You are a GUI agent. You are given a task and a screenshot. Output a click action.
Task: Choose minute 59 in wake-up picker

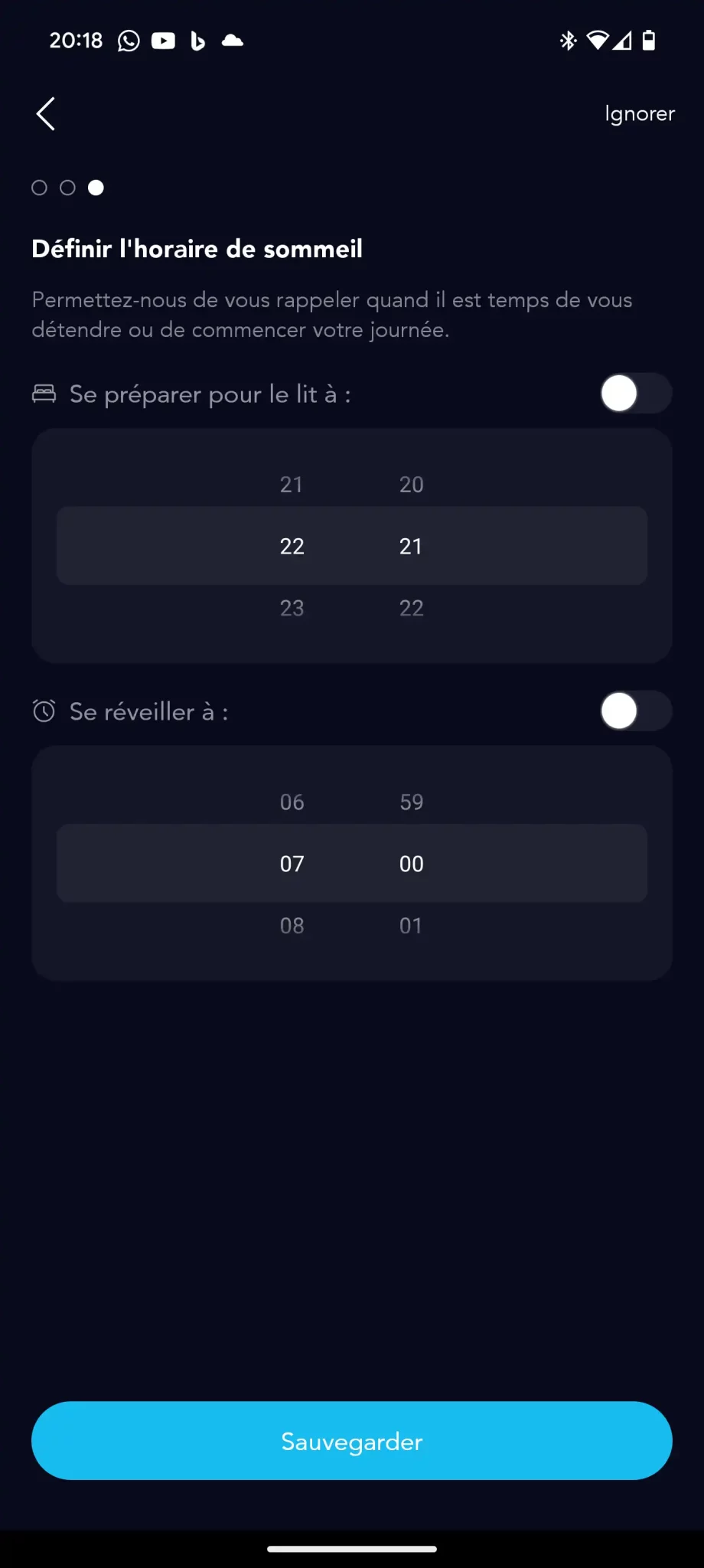(x=411, y=802)
